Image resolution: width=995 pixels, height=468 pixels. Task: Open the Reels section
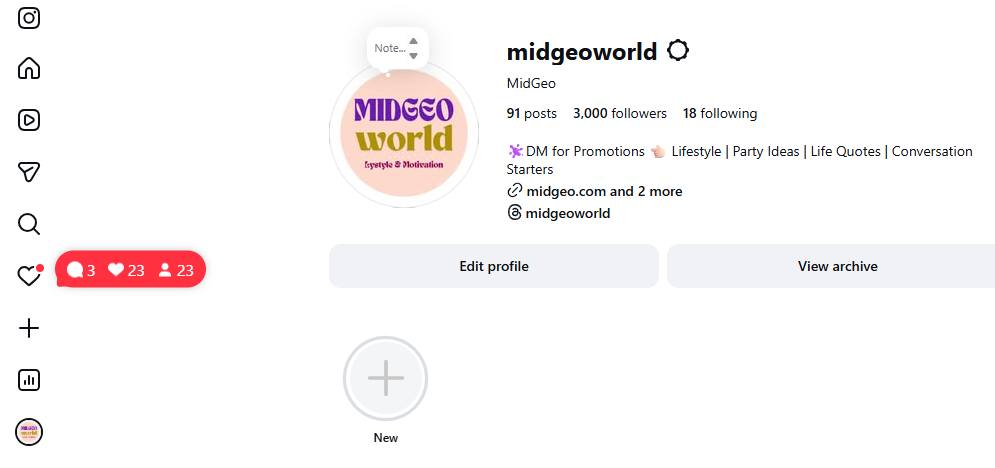coord(29,120)
